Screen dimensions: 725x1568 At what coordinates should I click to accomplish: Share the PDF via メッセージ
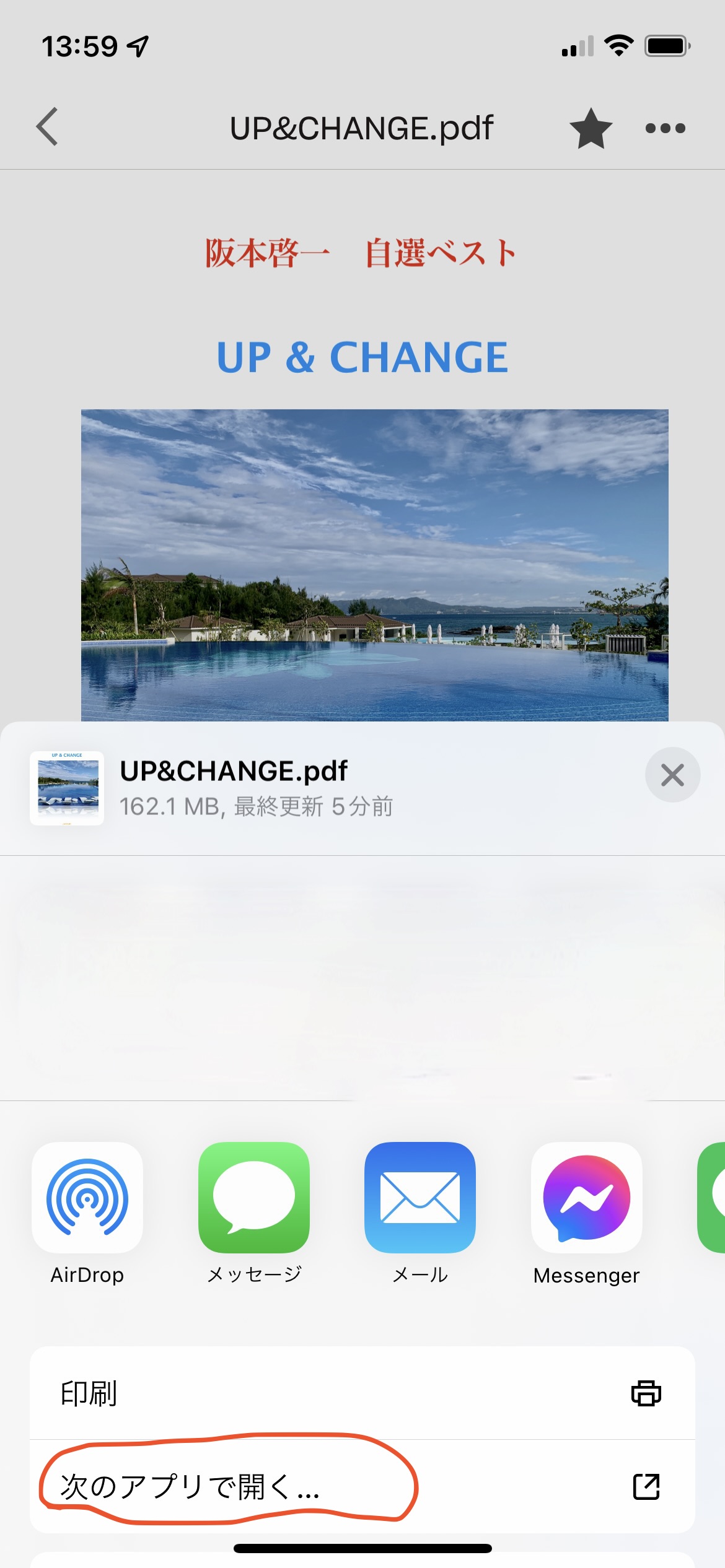click(254, 1198)
